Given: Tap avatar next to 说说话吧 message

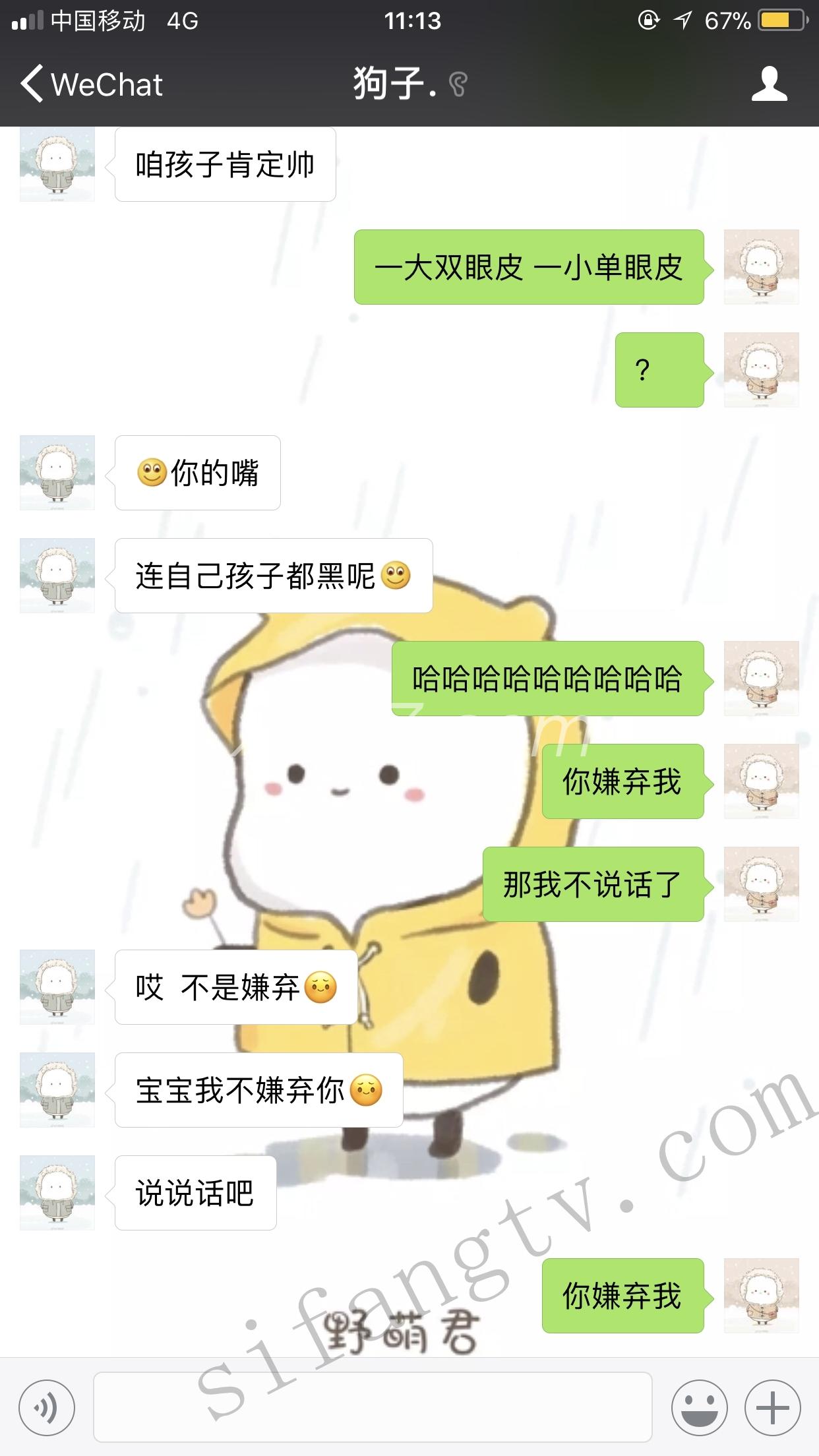Looking at the screenshot, I should pyautogui.click(x=57, y=1192).
